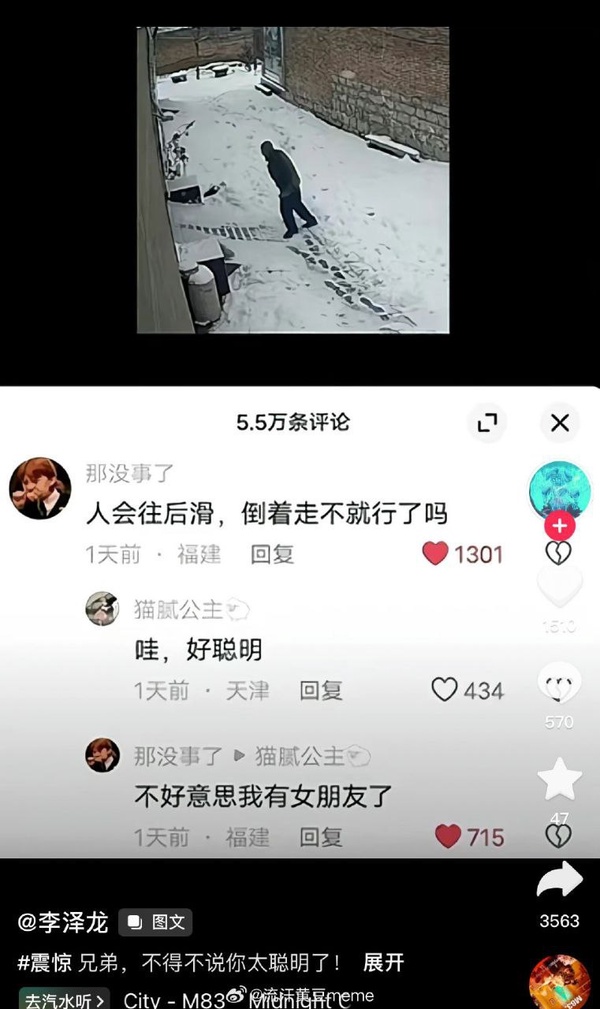Close the comments panel
600x1009 pixels.
[x=560, y=423]
